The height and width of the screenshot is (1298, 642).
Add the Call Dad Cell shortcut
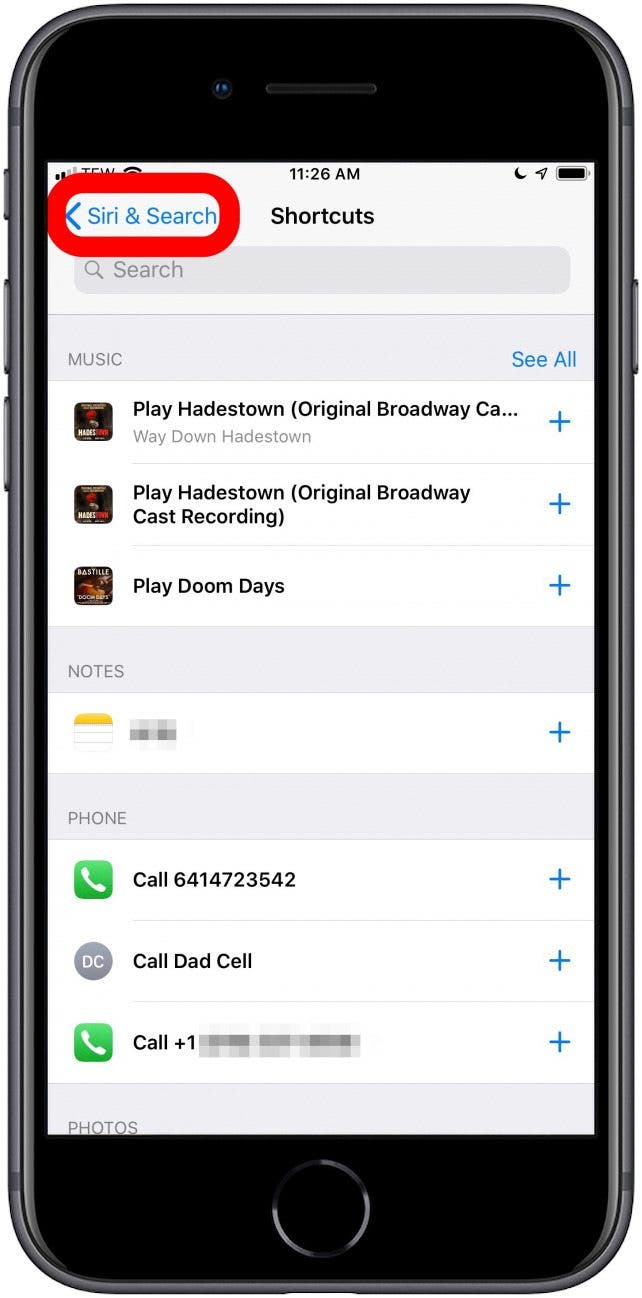(x=559, y=961)
